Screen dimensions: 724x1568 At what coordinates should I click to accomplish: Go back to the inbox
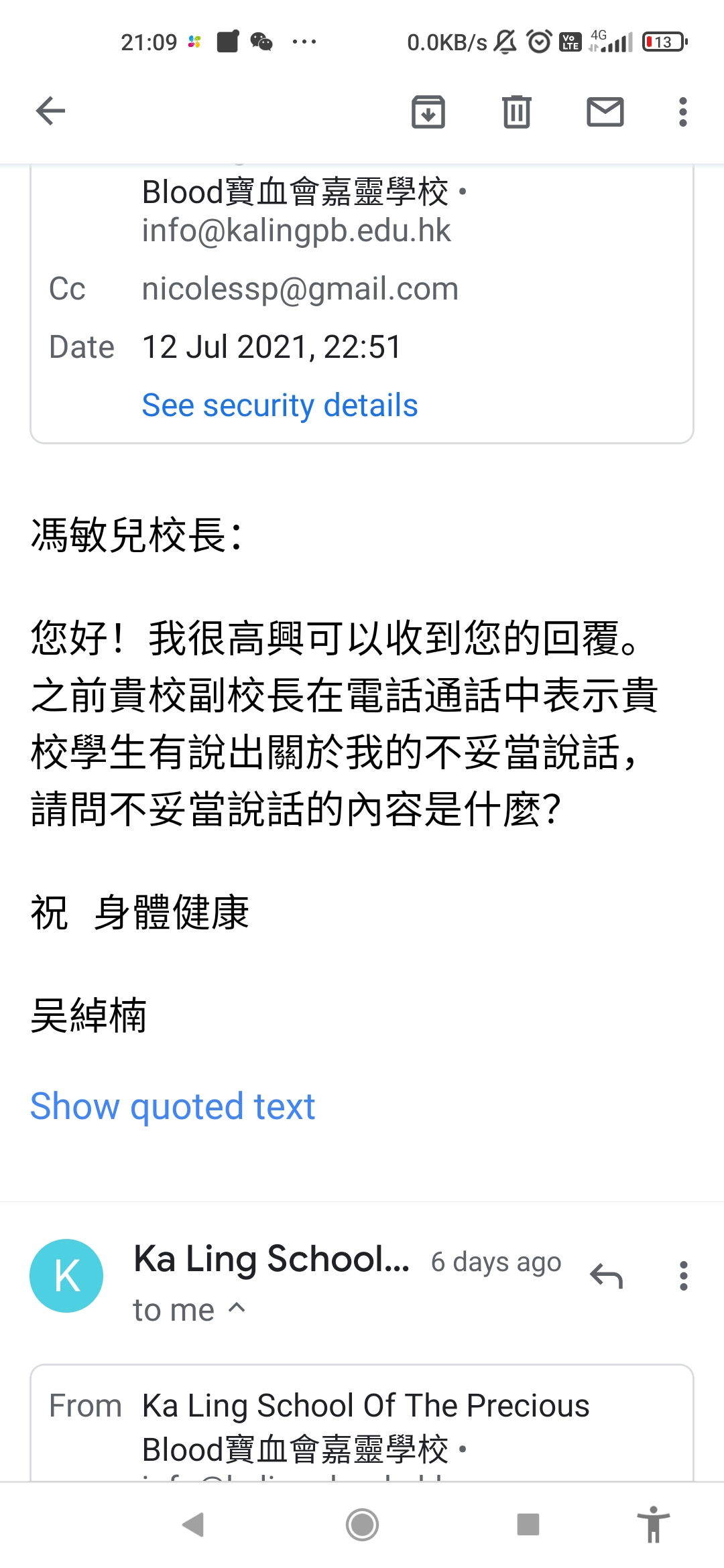(50, 111)
